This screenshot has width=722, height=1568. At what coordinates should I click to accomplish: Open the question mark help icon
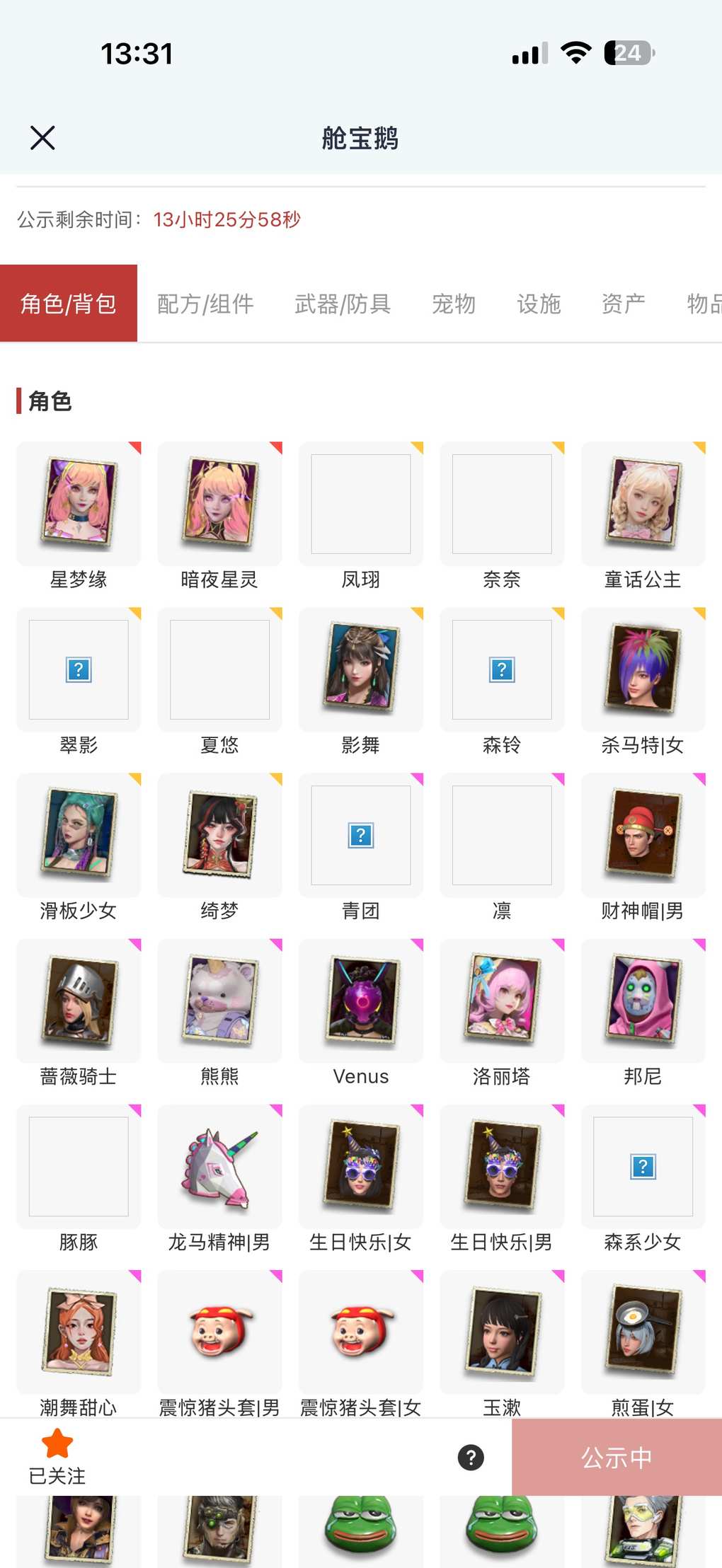click(471, 1457)
